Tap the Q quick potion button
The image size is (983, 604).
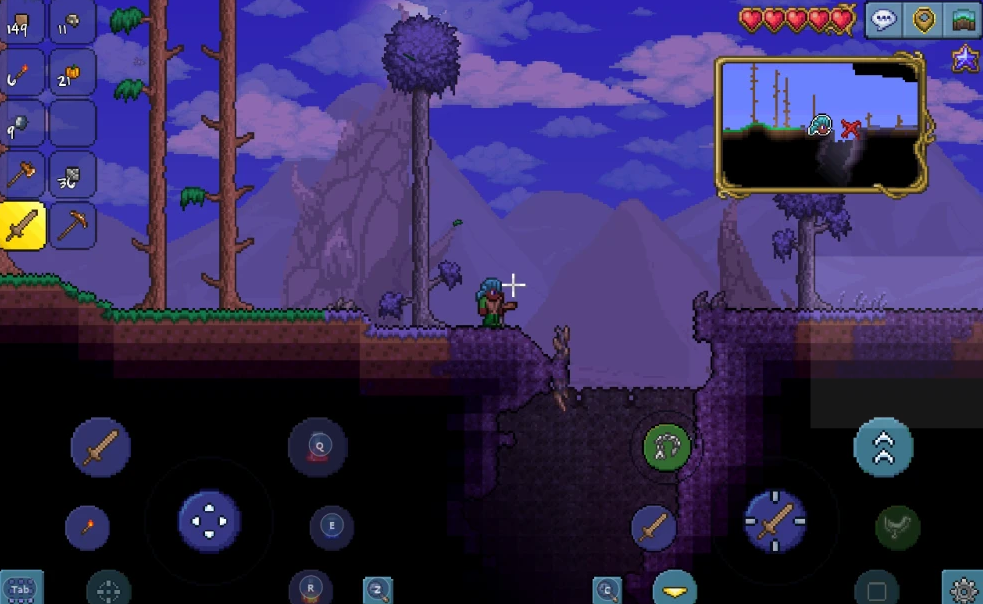318,447
